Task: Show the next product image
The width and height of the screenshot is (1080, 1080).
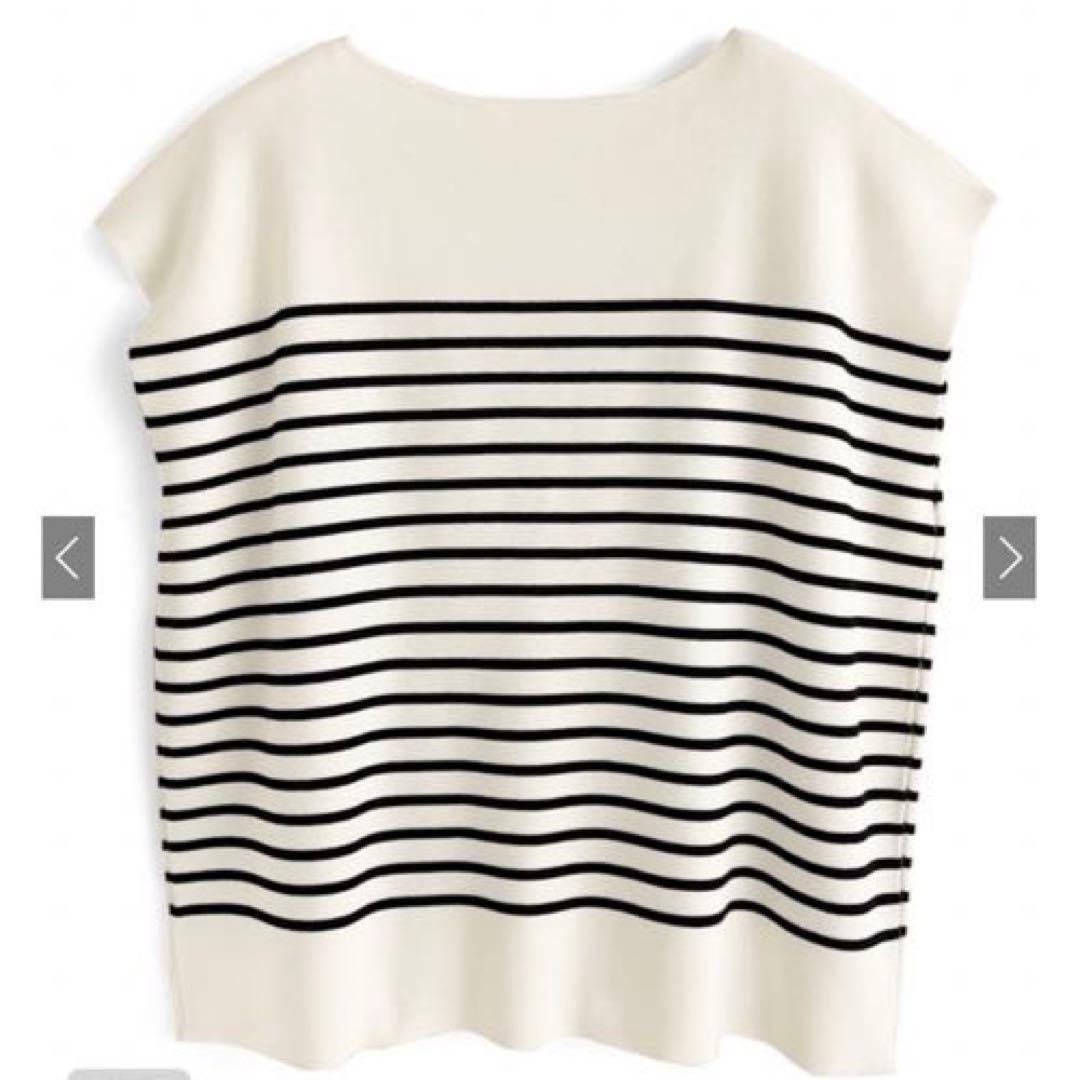Action: click(x=1009, y=557)
